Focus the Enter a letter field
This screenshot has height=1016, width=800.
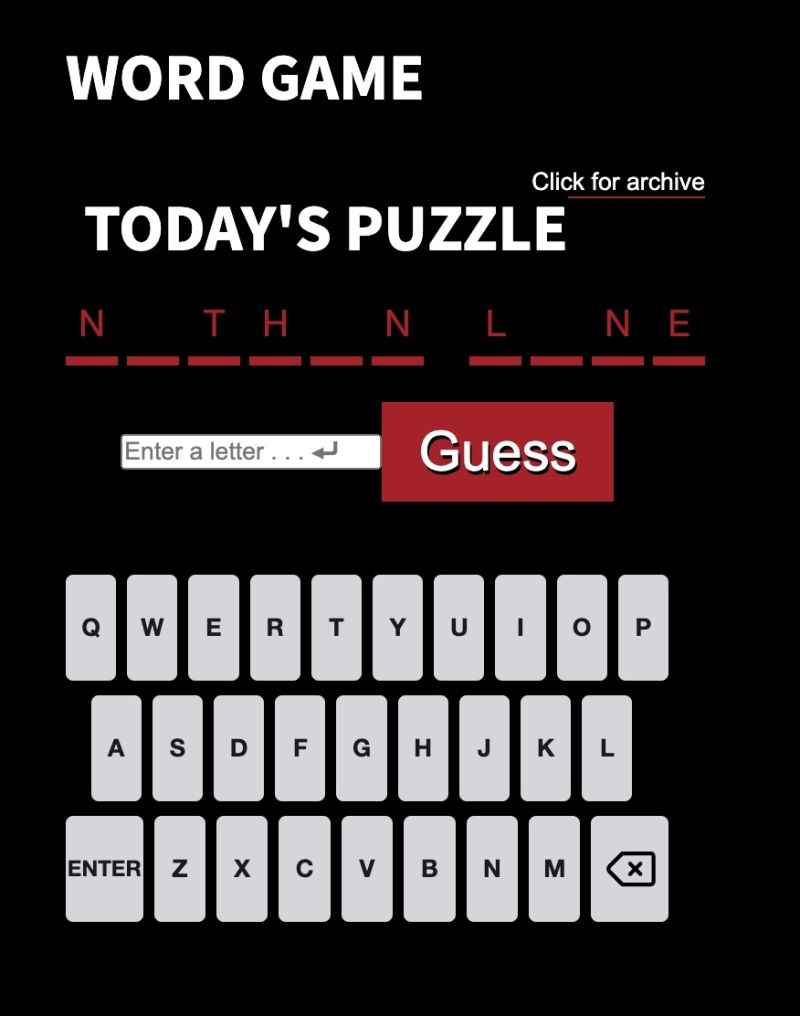pyautogui.click(x=250, y=452)
